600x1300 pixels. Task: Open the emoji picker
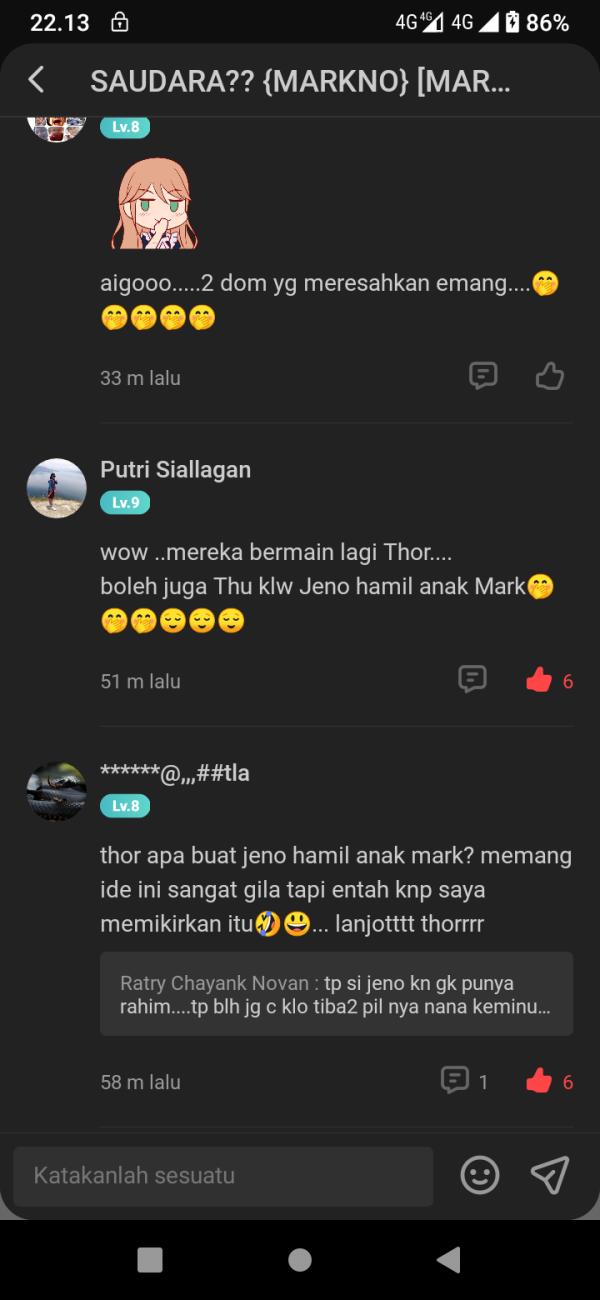click(480, 1175)
